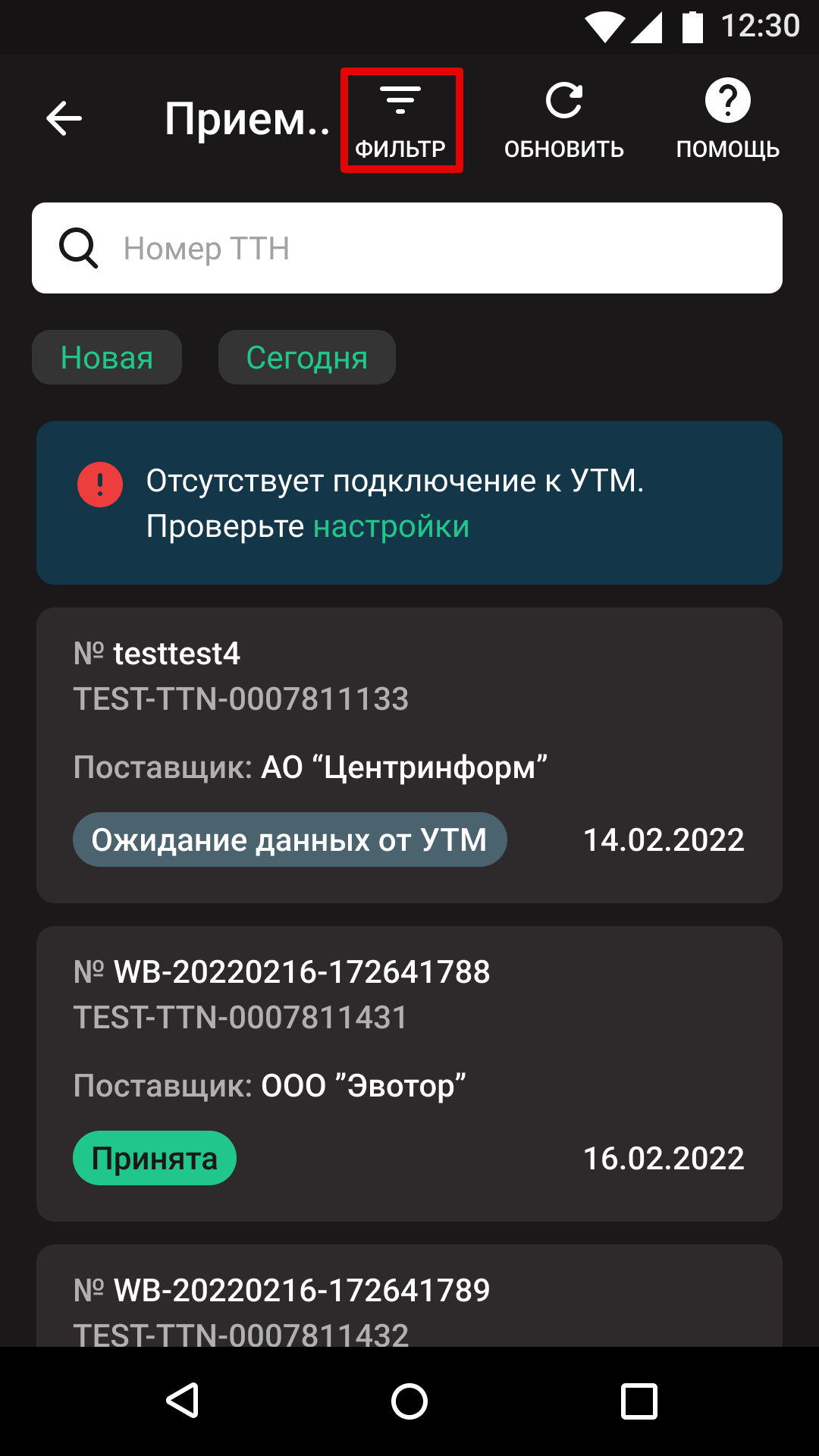Open the Фильтр options

point(401,121)
